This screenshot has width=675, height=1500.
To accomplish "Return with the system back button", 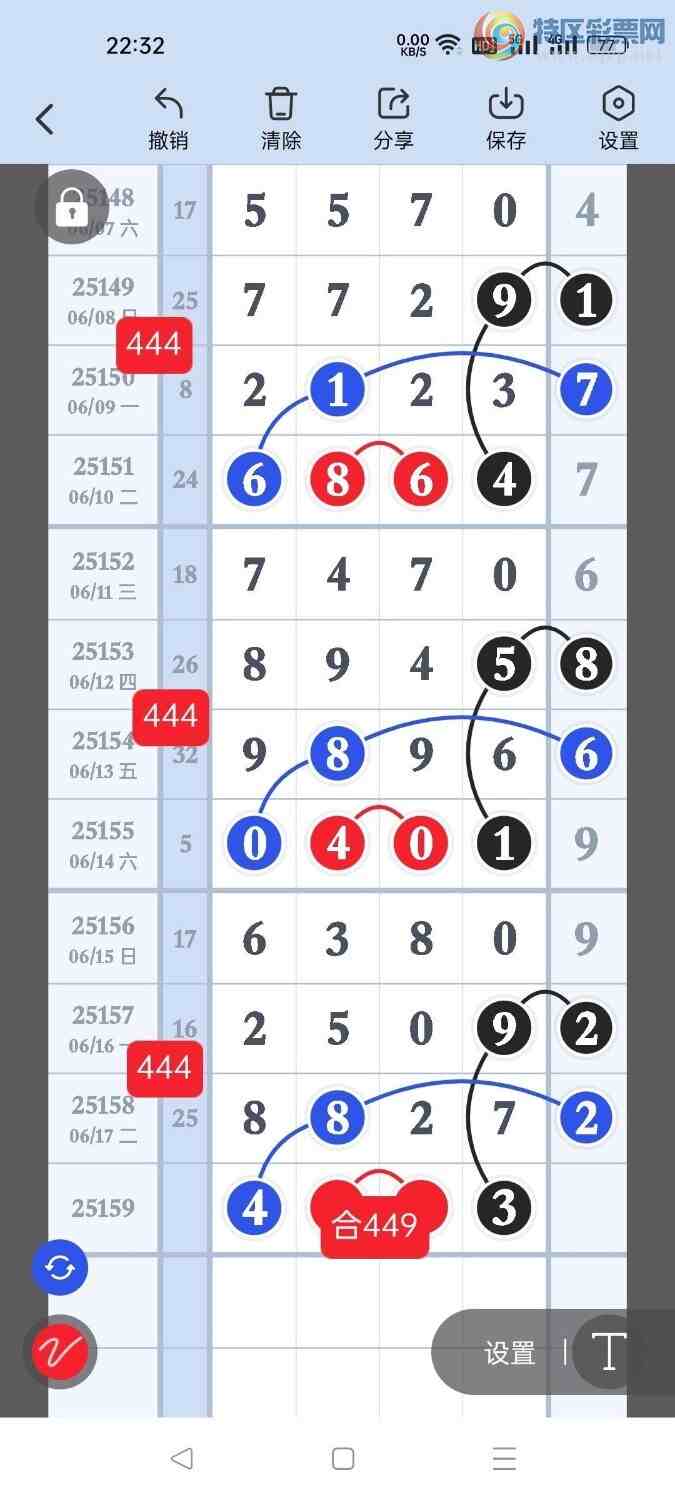I will coord(181,1459).
